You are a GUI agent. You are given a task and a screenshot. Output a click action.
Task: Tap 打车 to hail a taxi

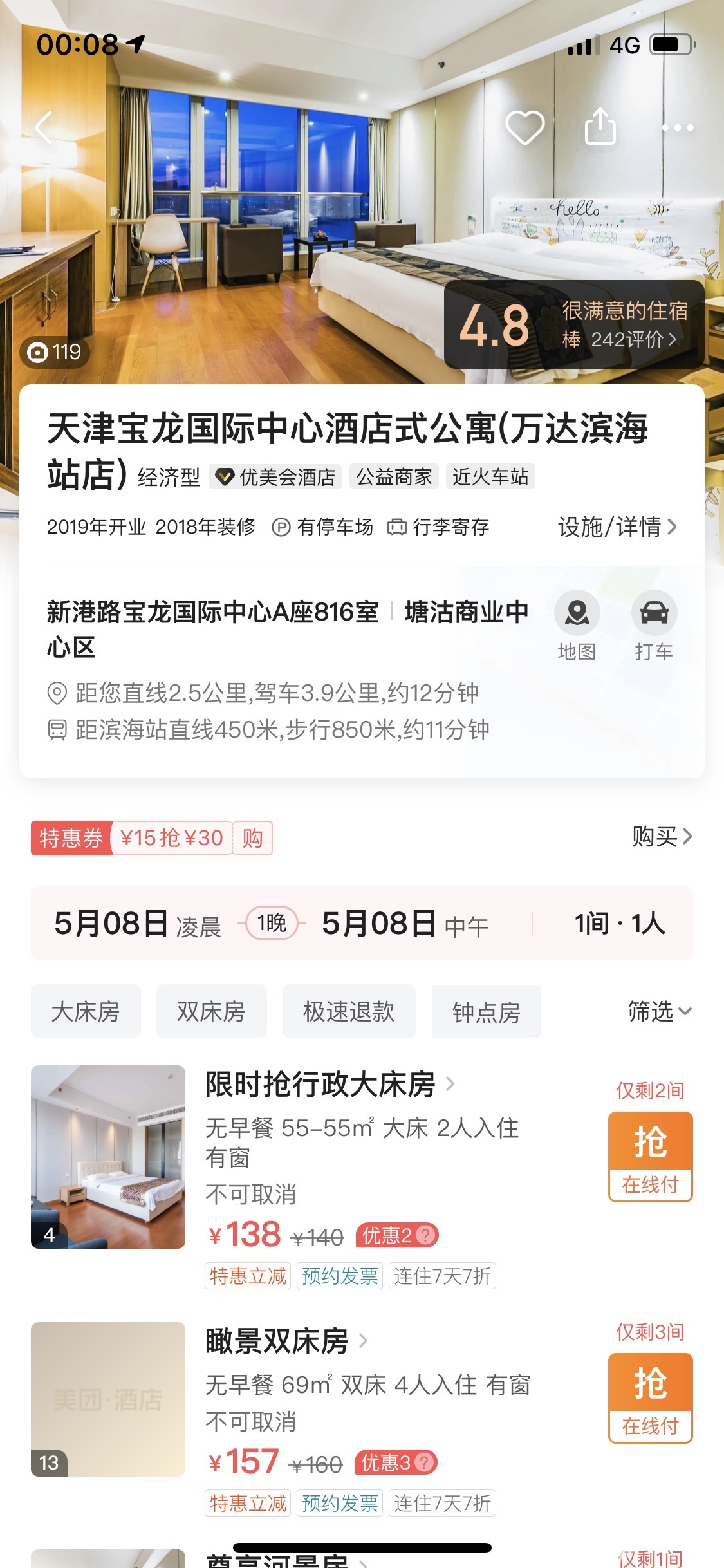coord(654,625)
